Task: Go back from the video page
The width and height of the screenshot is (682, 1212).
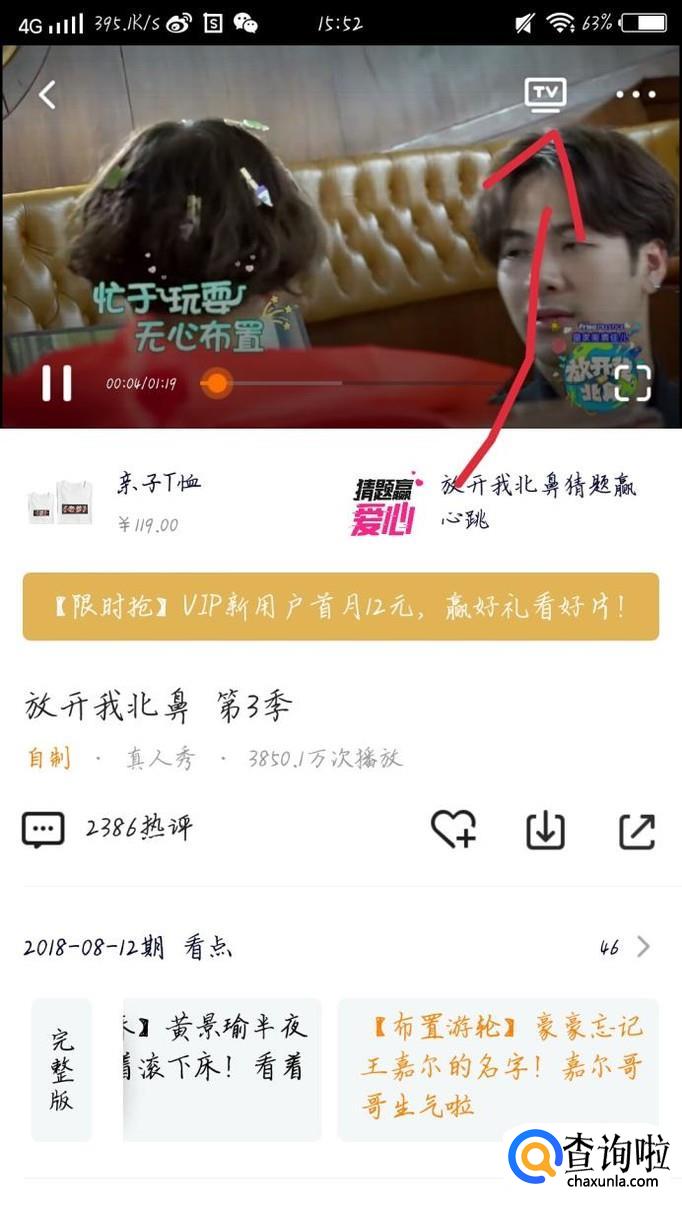Action: click(x=47, y=95)
